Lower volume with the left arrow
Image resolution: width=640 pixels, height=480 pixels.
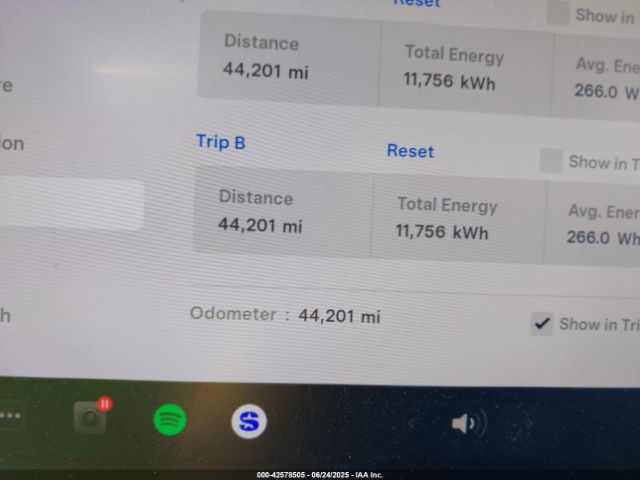pyautogui.click(x=412, y=424)
